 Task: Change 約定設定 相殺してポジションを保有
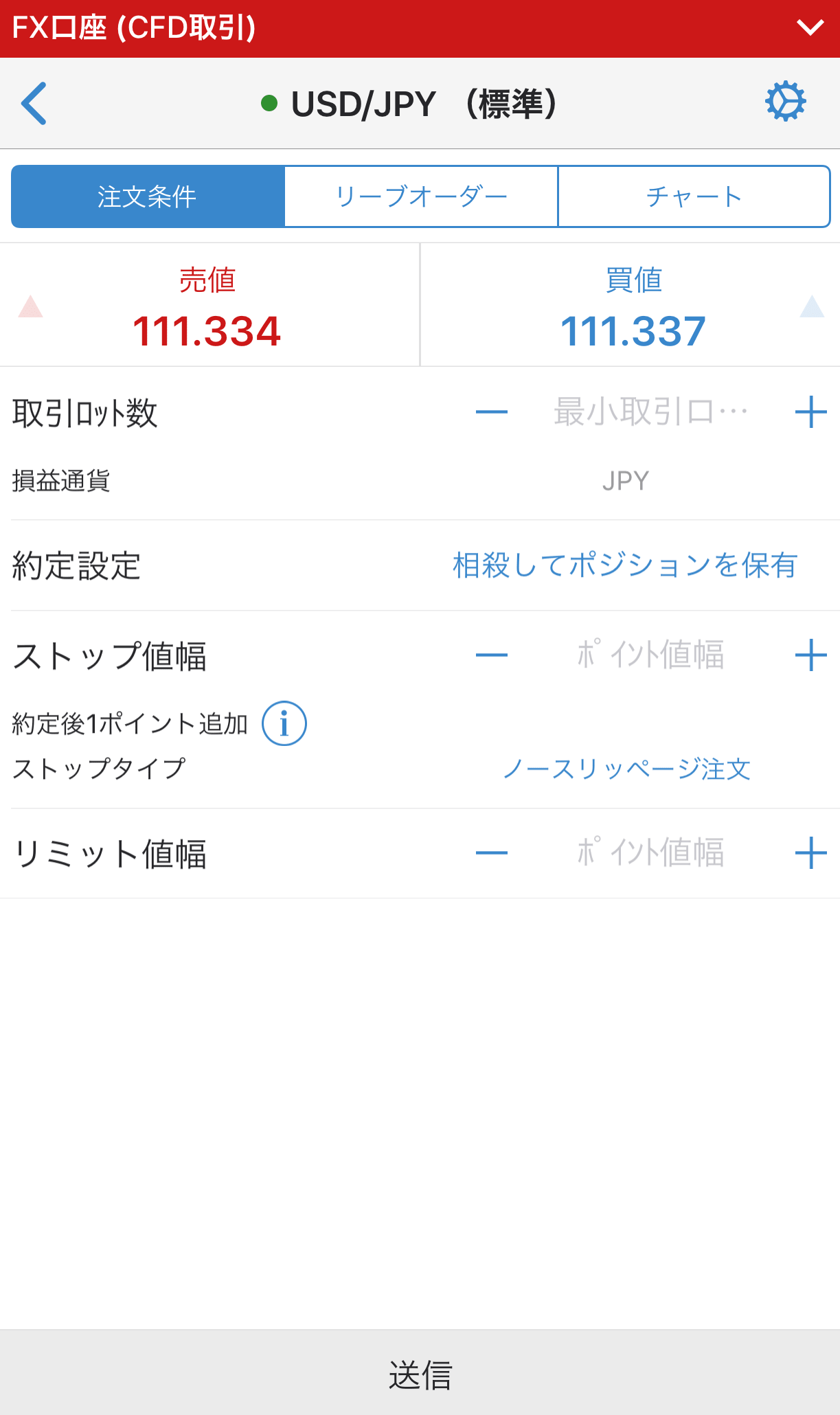coord(625,566)
